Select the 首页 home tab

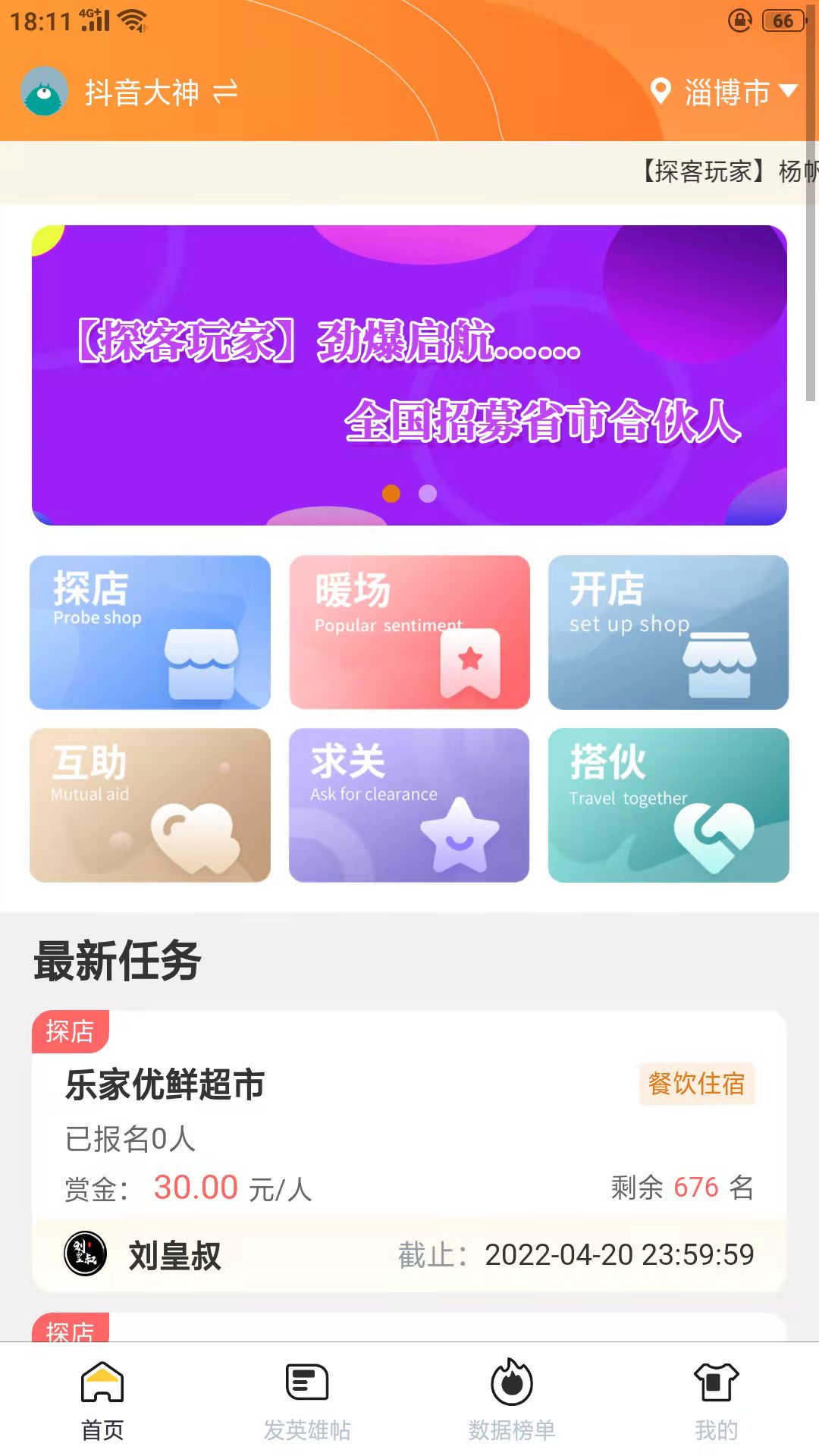point(102,1401)
